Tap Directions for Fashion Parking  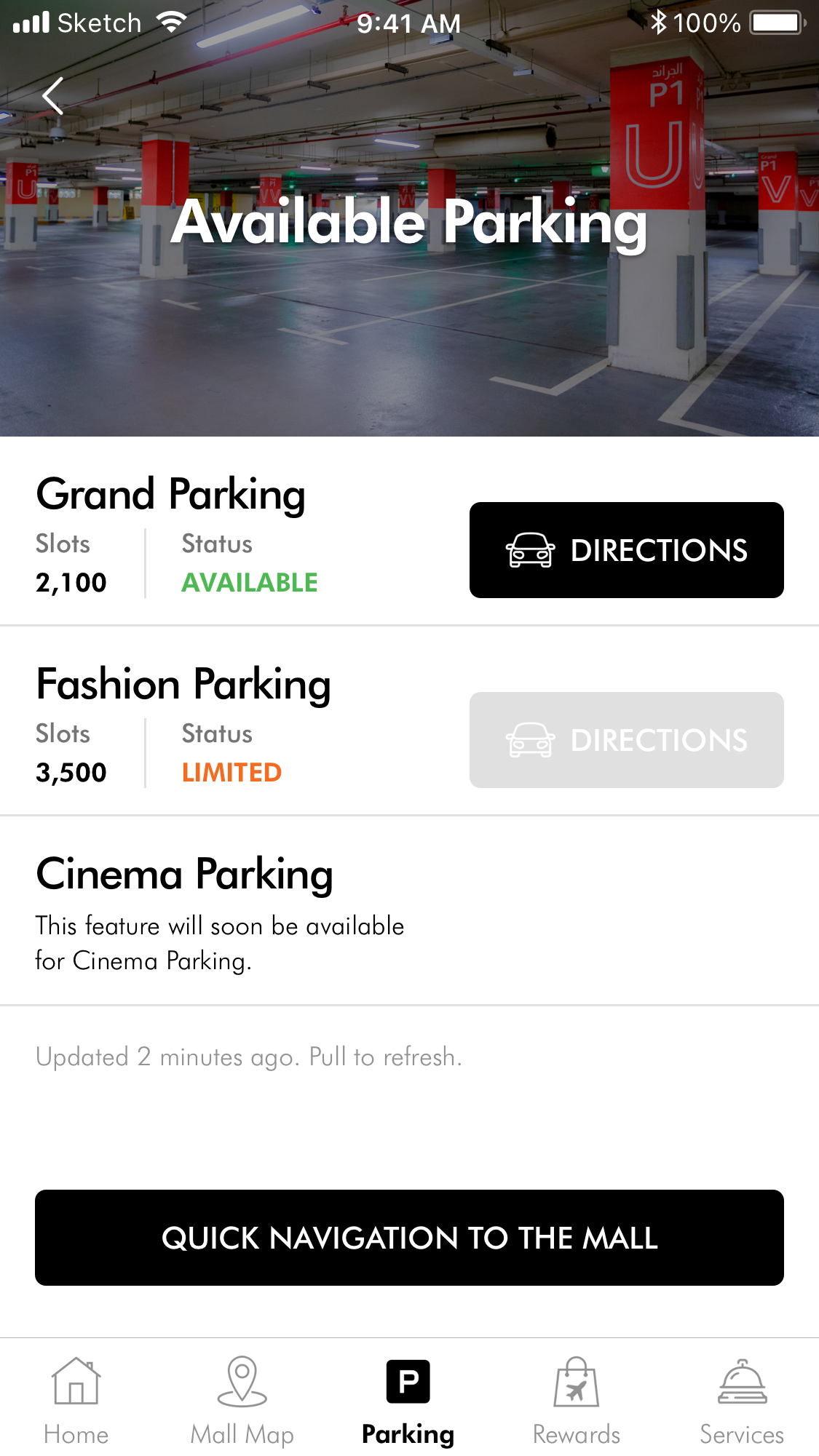(x=626, y=740)
